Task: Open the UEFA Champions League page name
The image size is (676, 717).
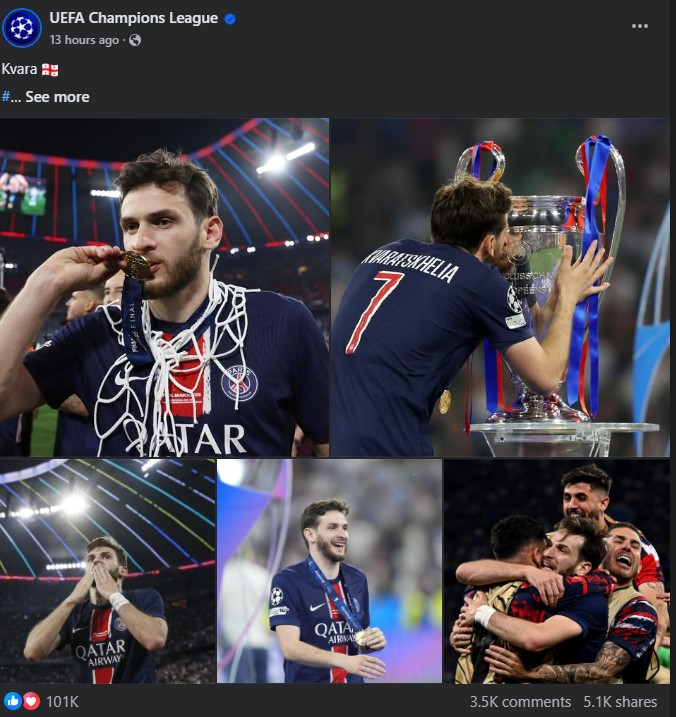Action: pos(133,18)
